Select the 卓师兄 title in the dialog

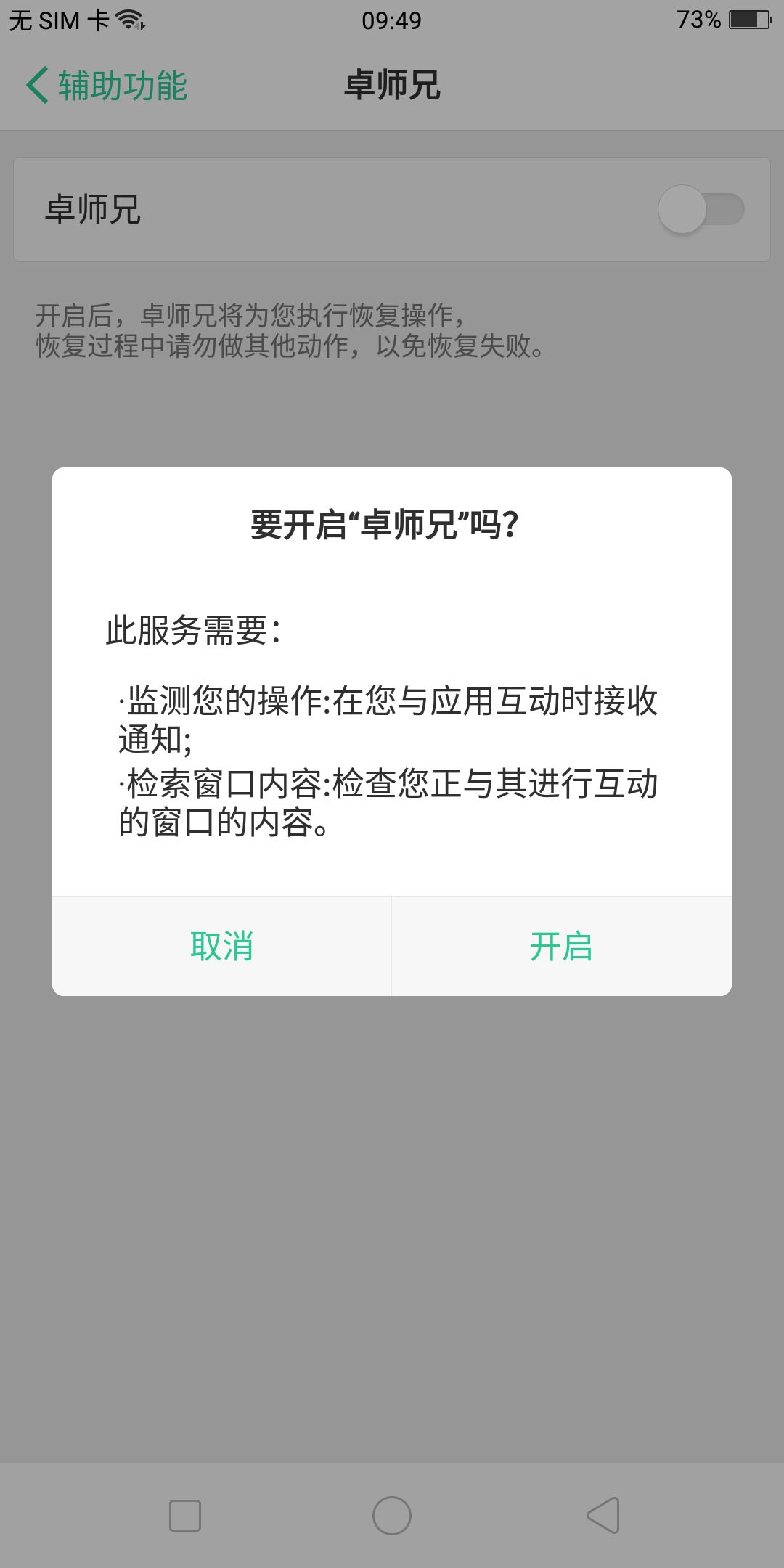(x=392, y=524)
